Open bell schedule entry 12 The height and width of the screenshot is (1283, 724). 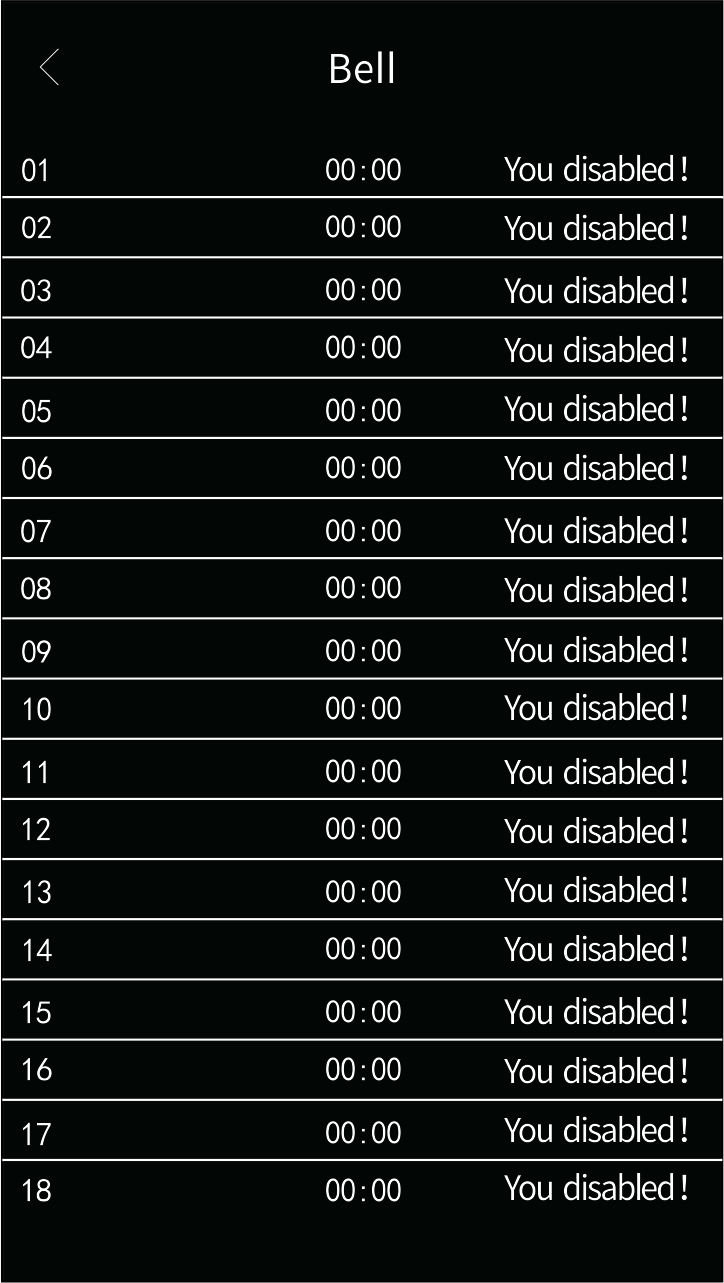(x=362, y=829)
